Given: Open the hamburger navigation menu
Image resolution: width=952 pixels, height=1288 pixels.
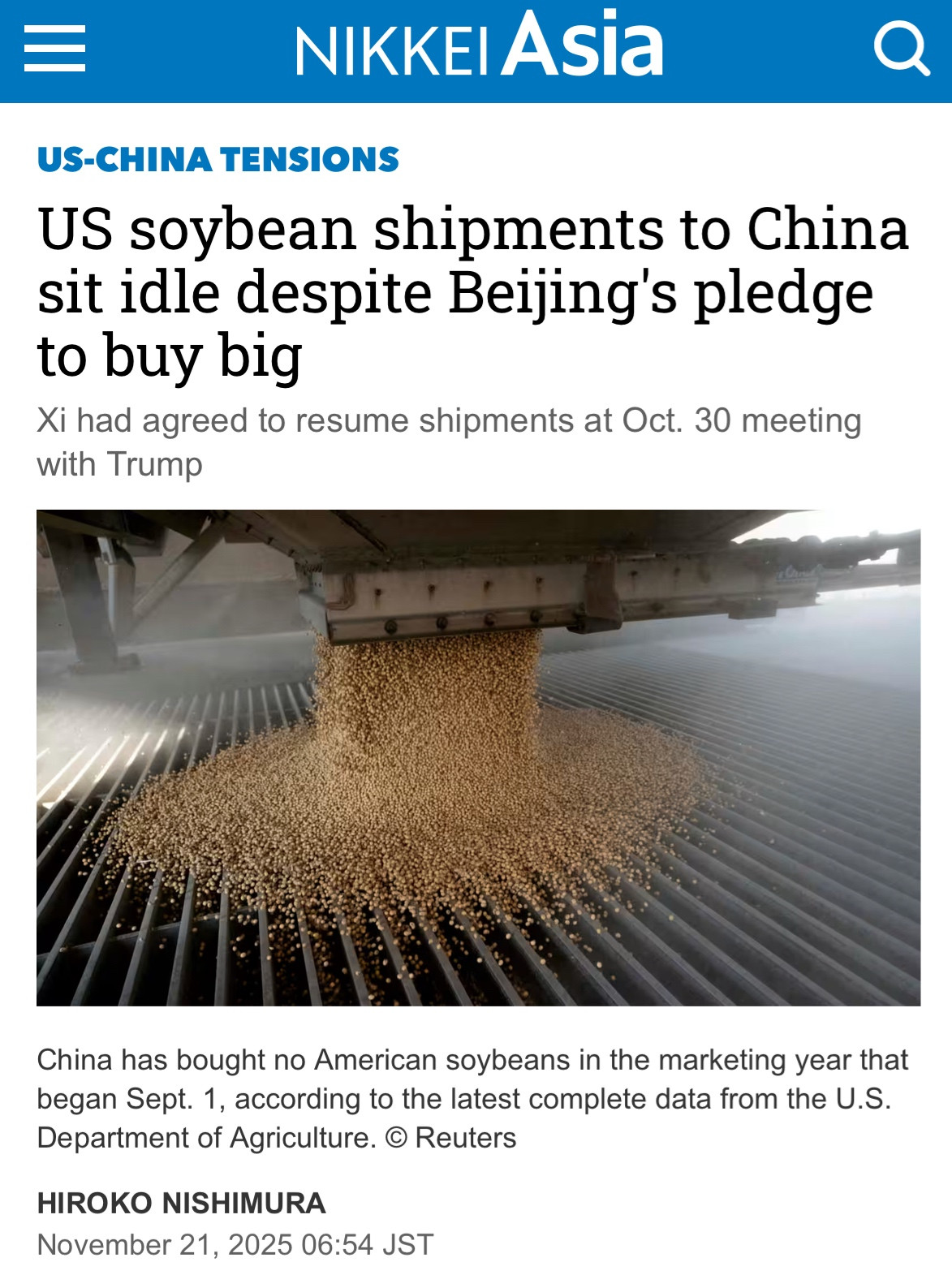Looking at the screenshot, I should (x=54, y=49).
